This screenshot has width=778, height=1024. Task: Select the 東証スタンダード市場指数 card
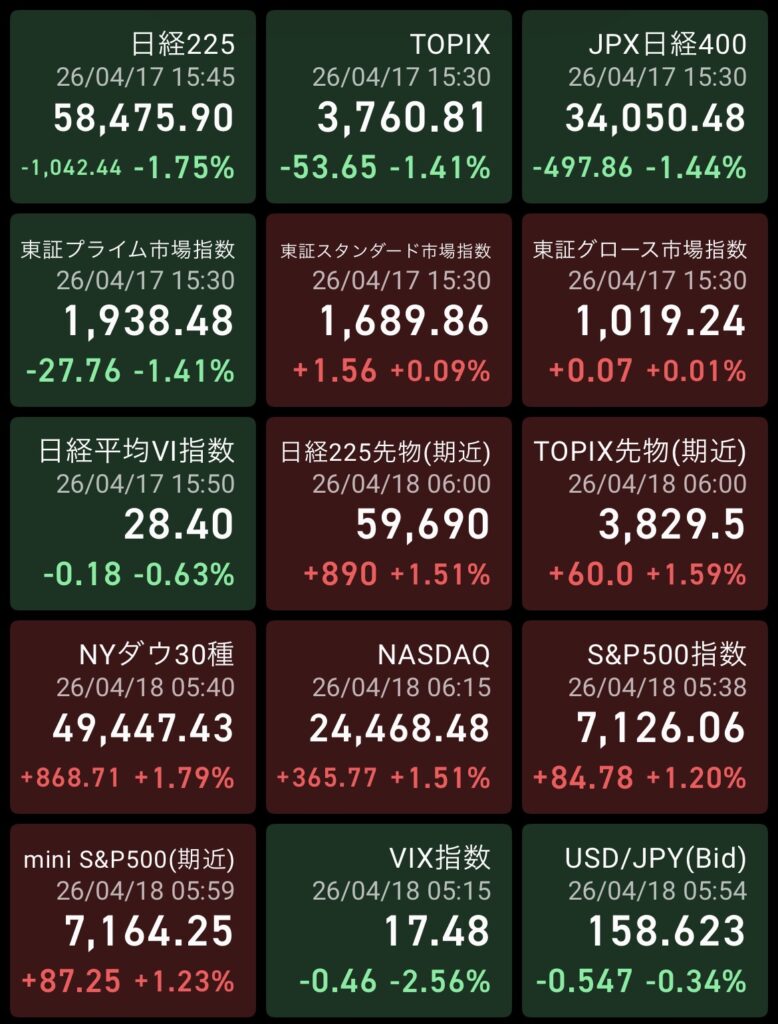389,310
